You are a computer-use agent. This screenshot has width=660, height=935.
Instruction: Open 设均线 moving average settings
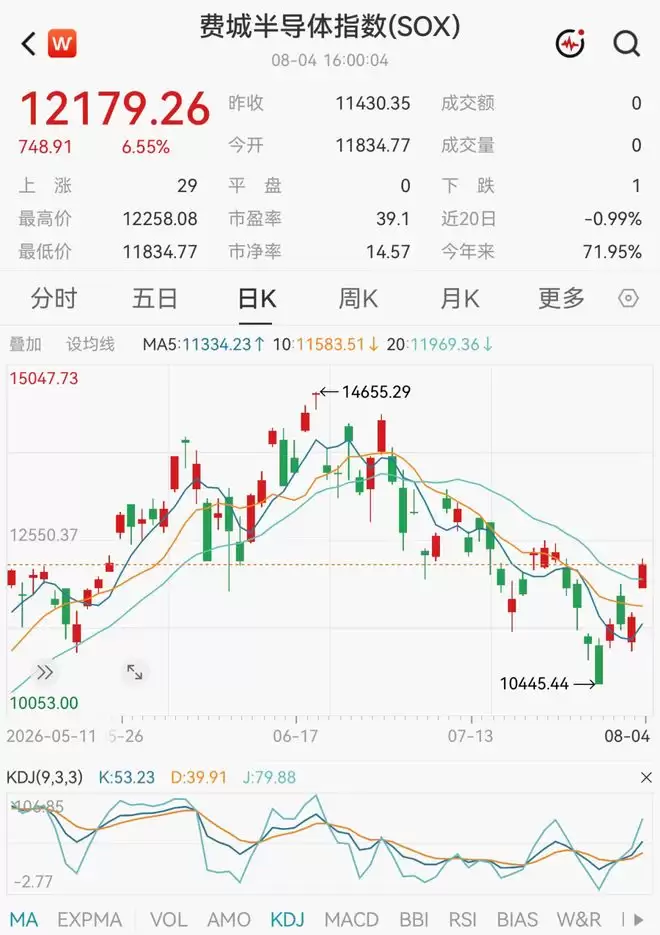[90, 344]
